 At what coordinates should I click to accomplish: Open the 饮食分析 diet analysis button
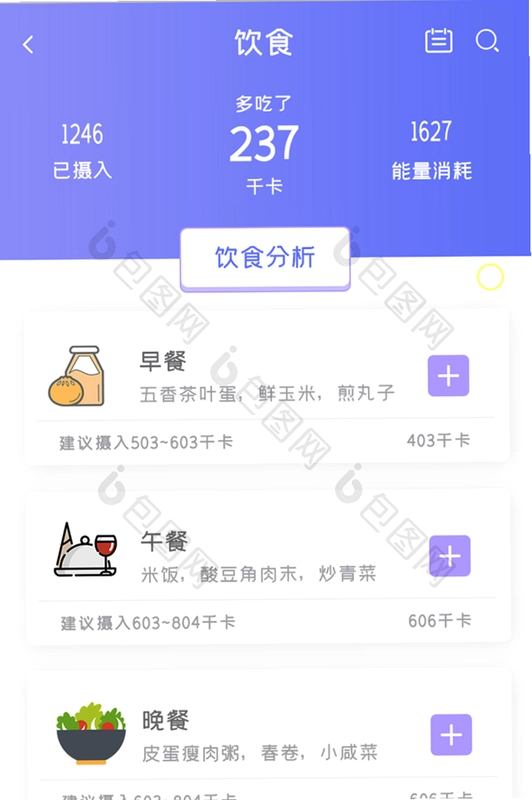(x=265, y=259)
